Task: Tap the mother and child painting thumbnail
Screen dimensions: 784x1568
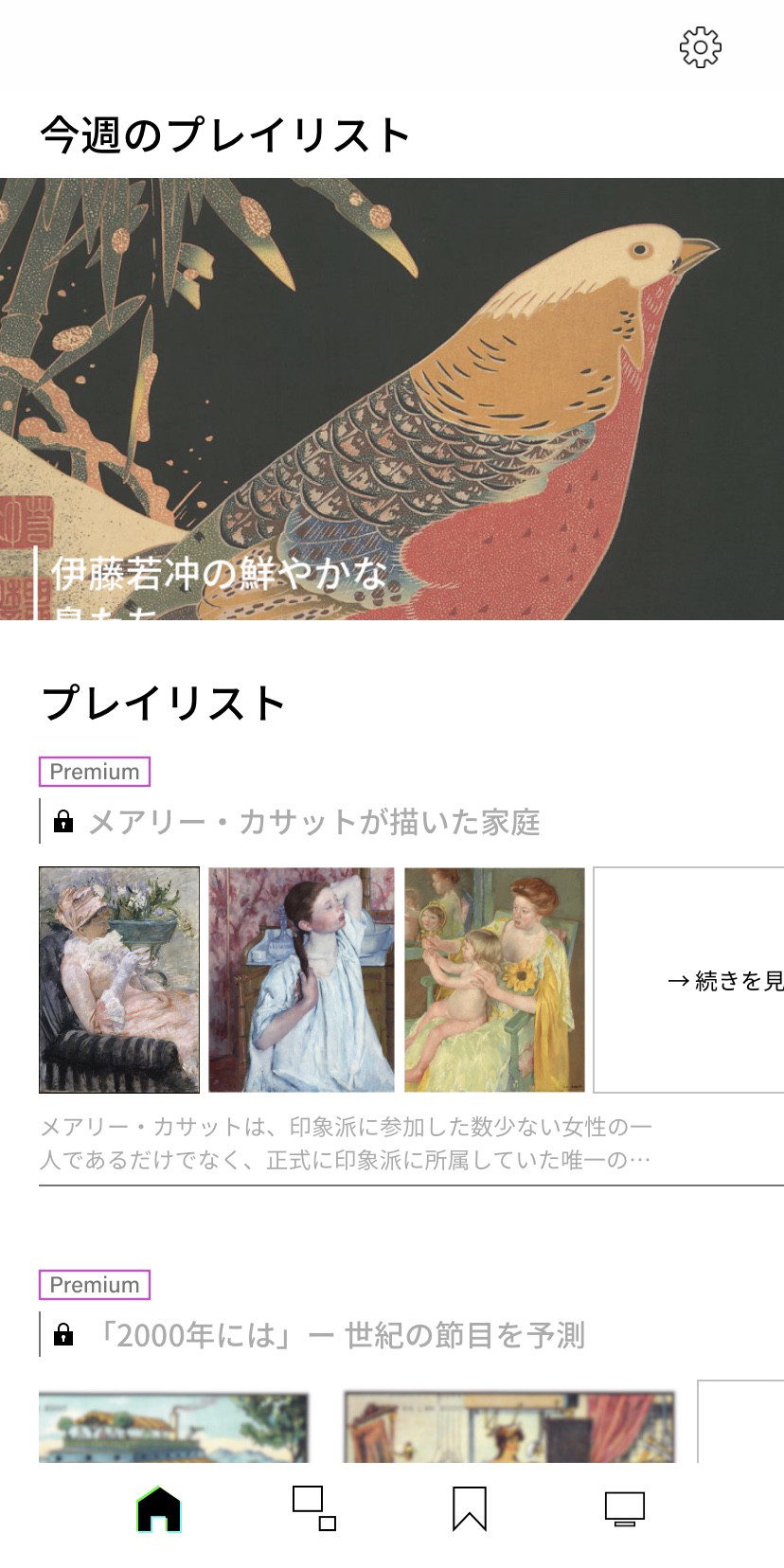Action: coord(494,979)
